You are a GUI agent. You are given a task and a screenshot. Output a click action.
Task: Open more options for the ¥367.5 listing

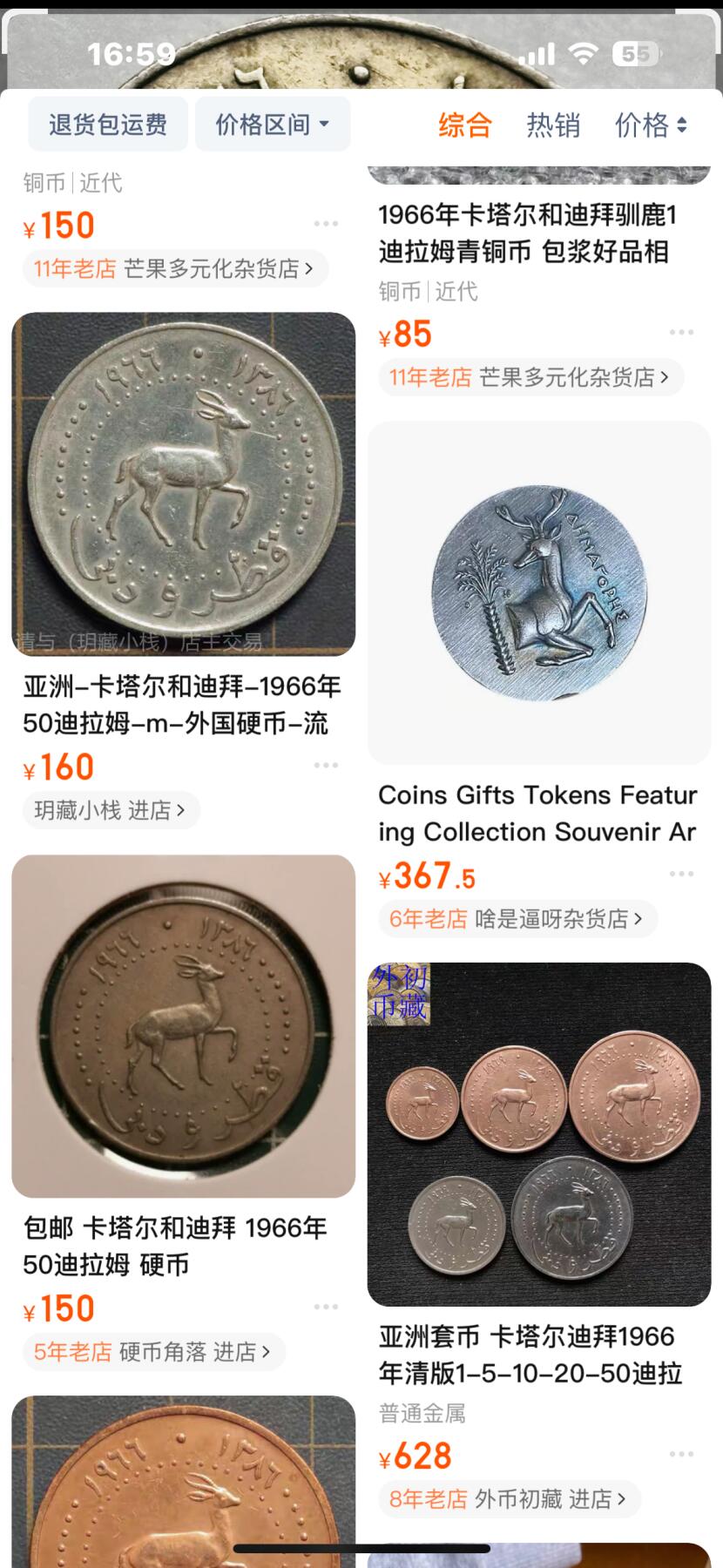click(x=681, y=874)
